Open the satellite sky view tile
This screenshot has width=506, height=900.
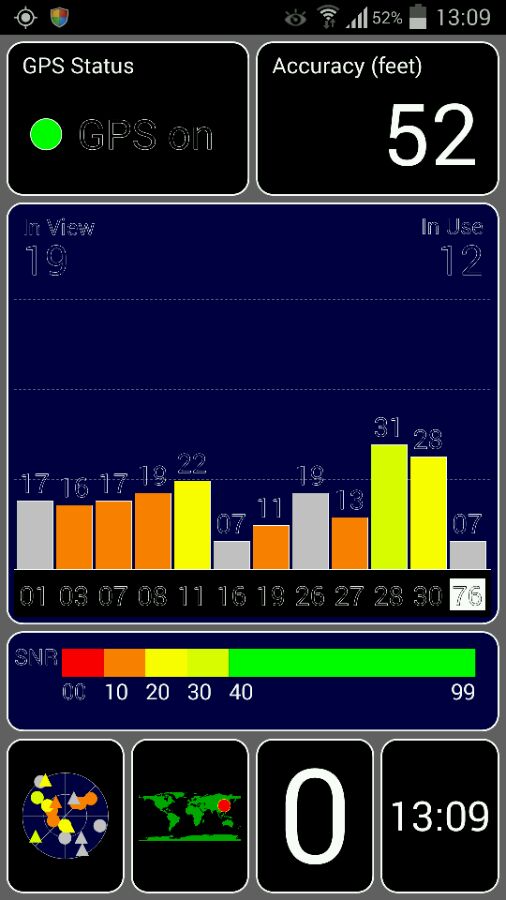tap(65, 816)
